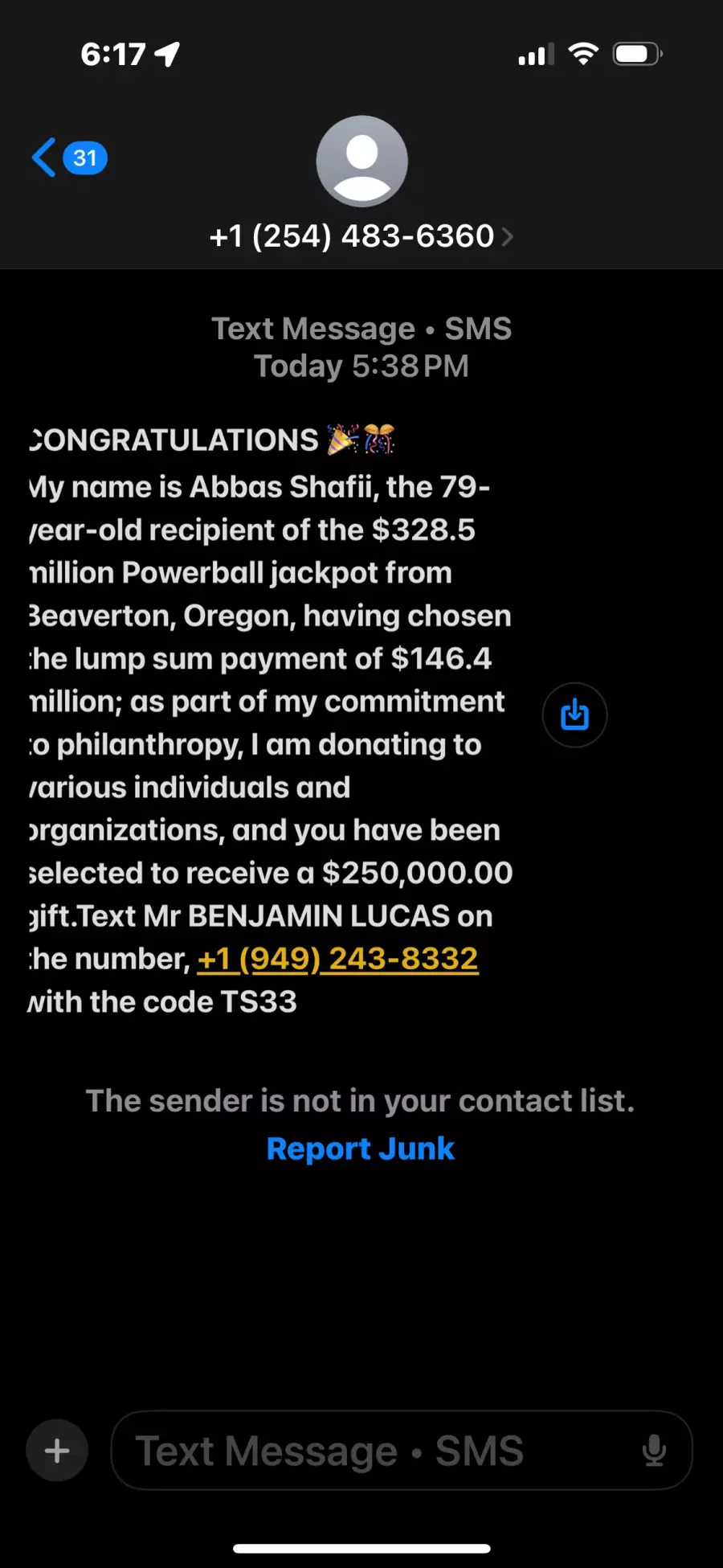Open the plus attachments menu
The height and width of the screenshot is (1568, 723).
click(x=57, y=1451)
